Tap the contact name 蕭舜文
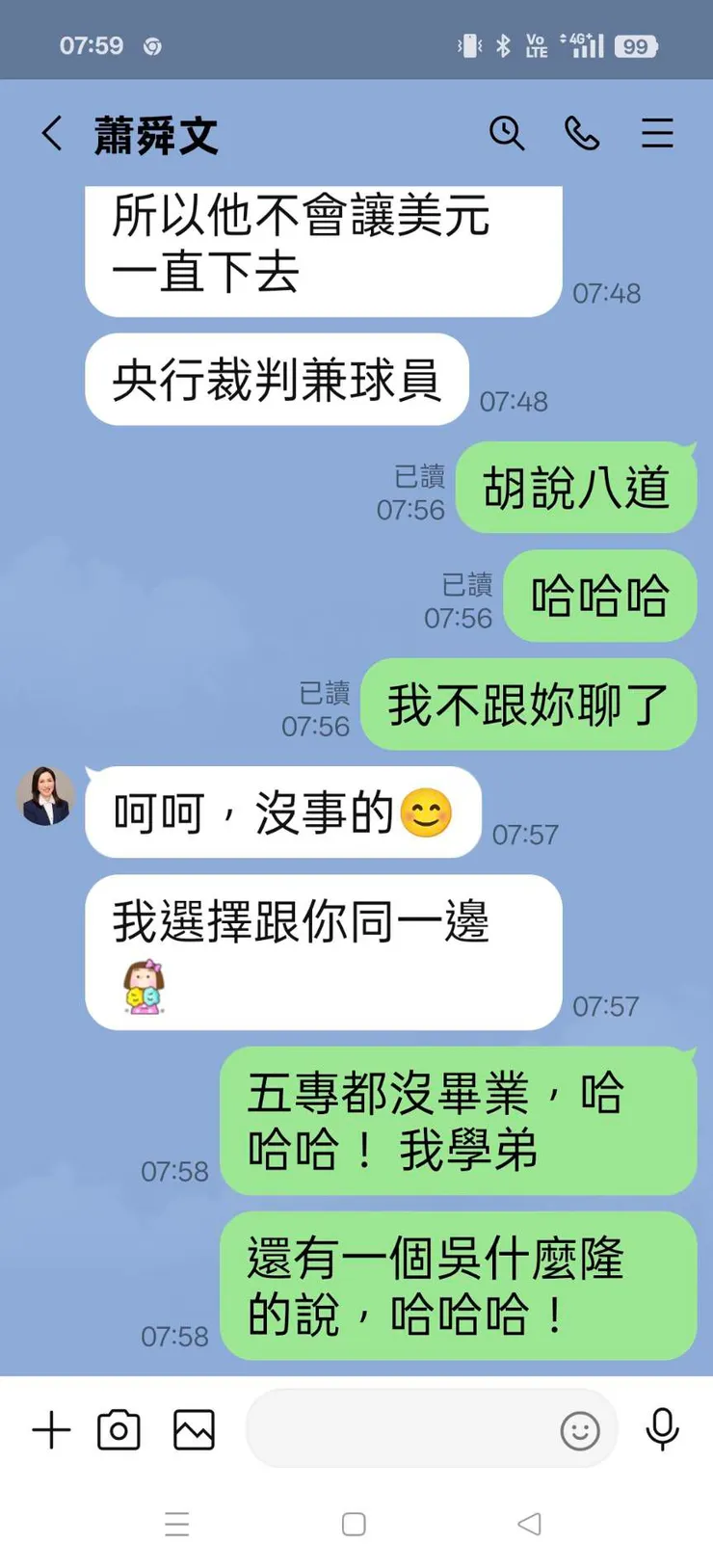The width and height of the screenshot is (713, 1568). click(156, 135)
